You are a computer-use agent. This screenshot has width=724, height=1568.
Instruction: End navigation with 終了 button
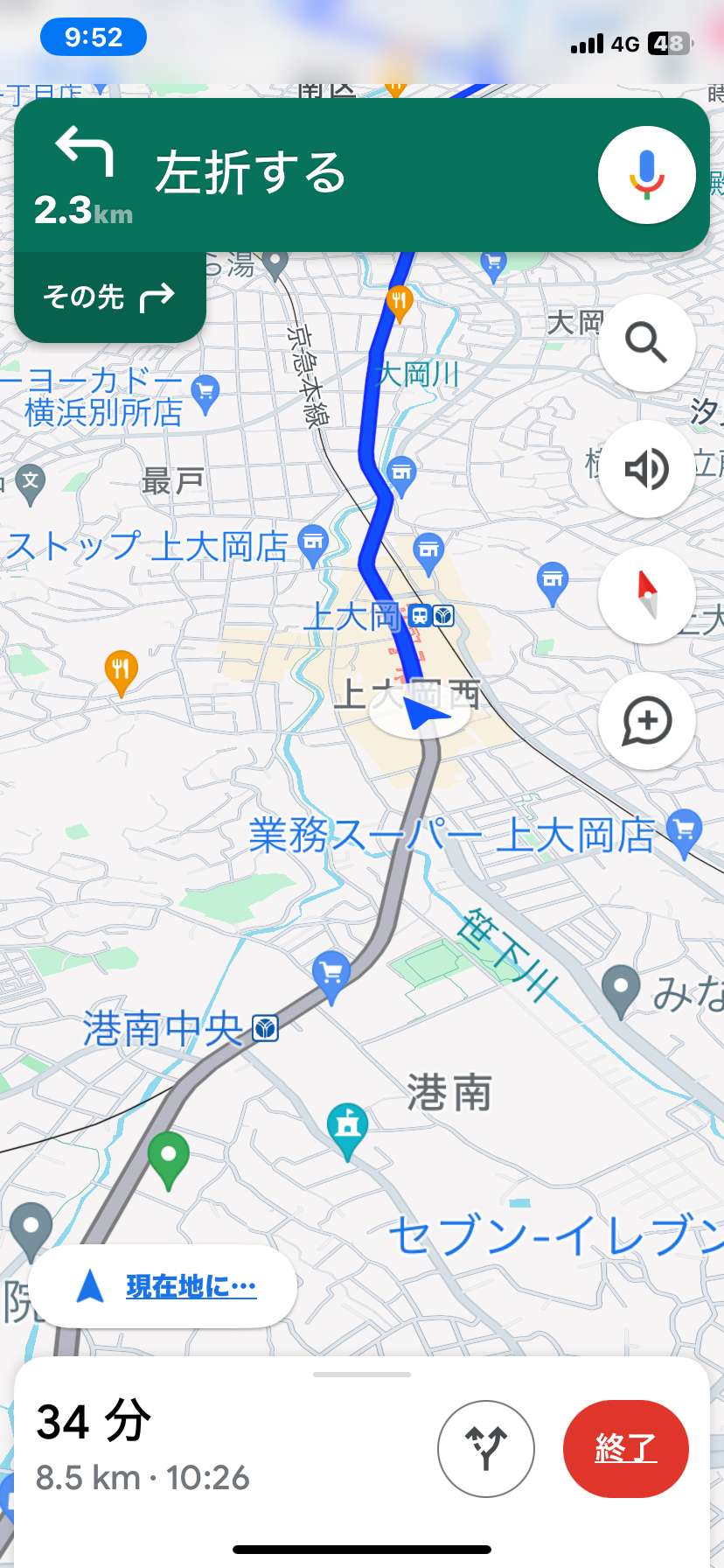[x=625, y=1448]
